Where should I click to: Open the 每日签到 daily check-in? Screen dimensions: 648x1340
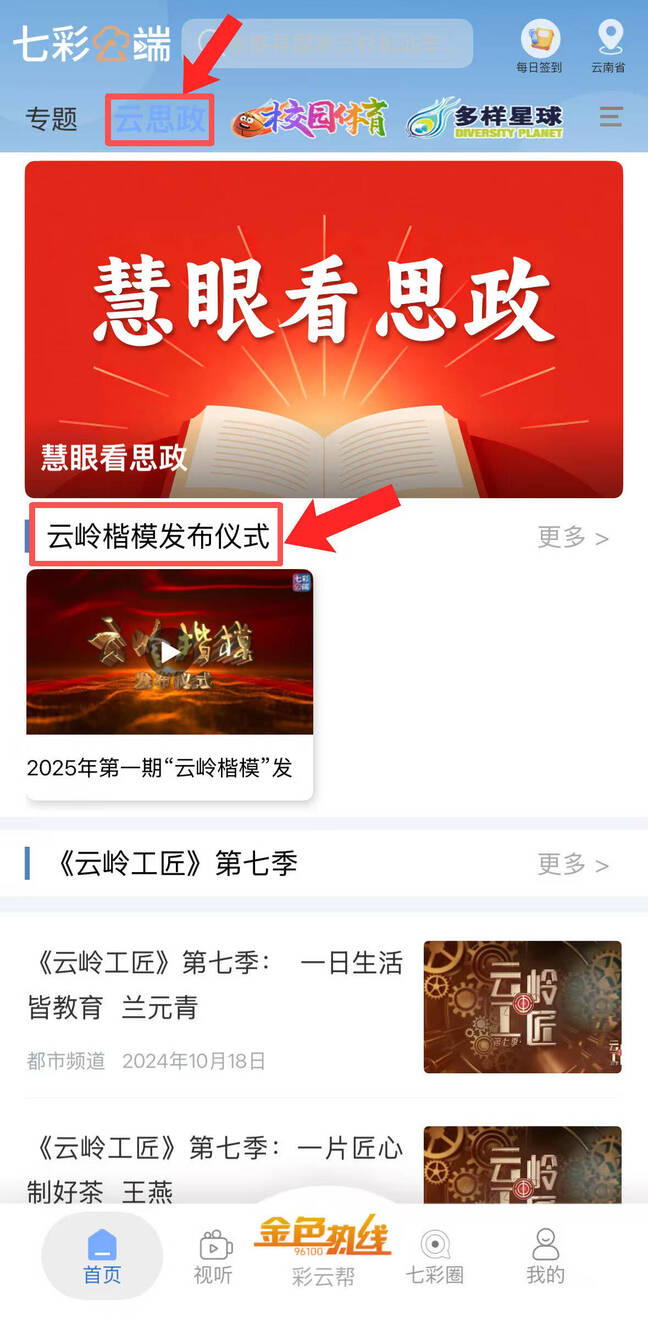(x=539, y=47)
